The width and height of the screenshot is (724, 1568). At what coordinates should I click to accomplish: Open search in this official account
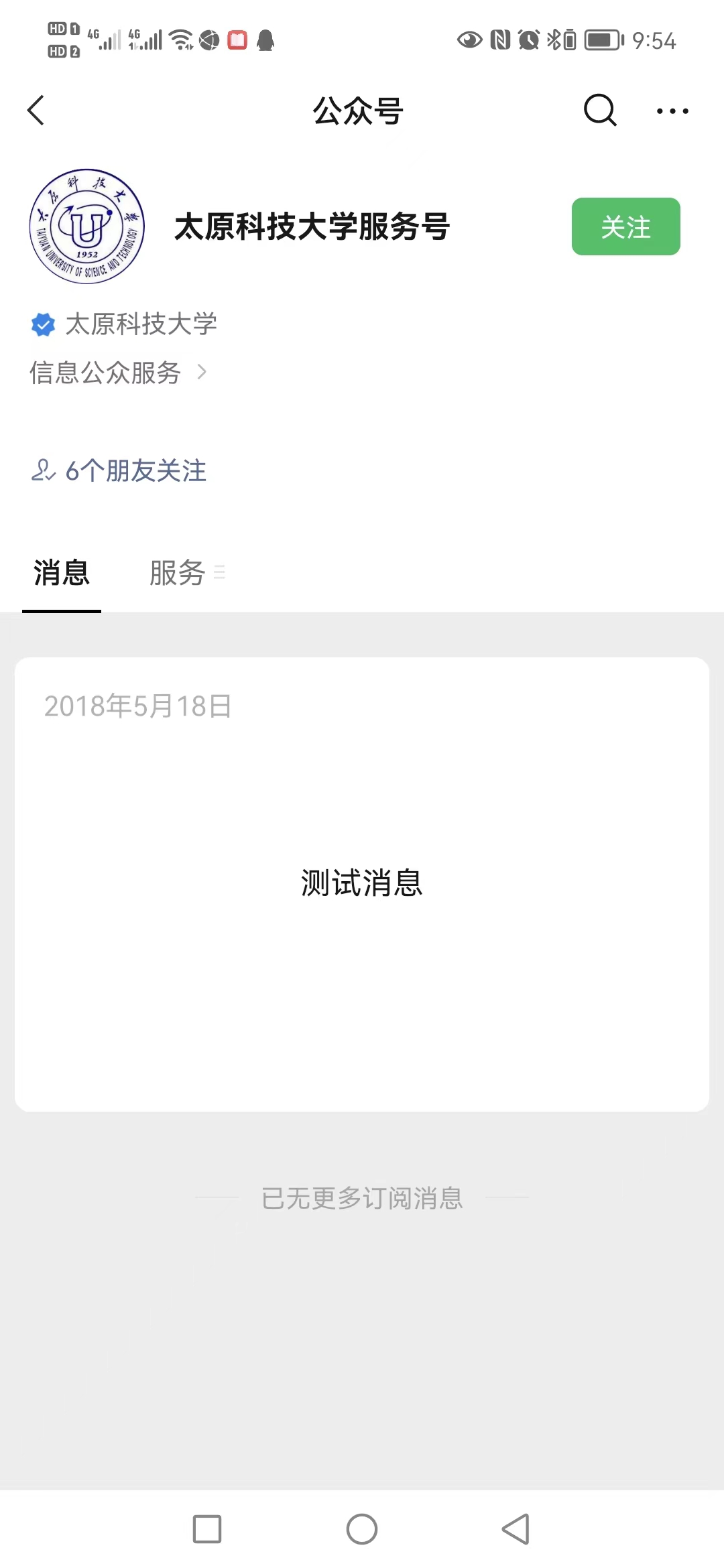599,111
